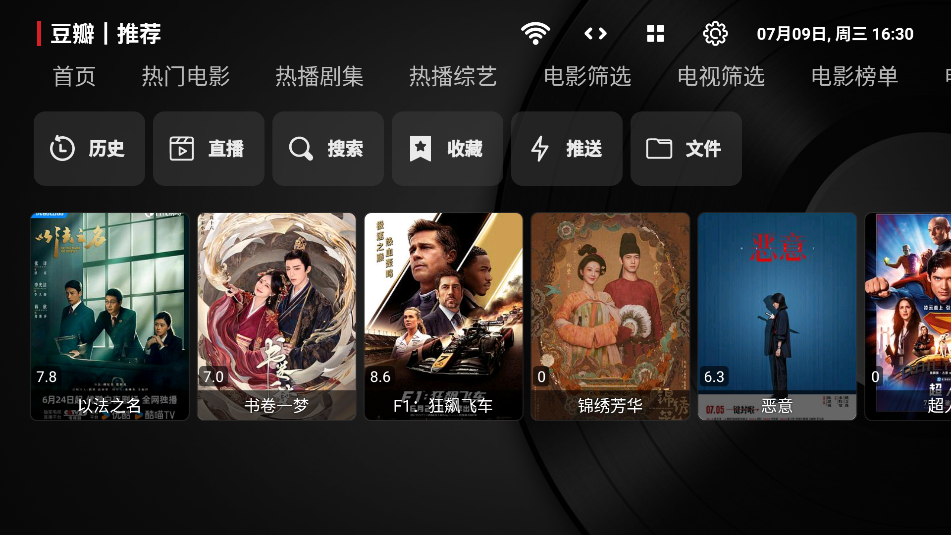Open 收藏 favorites
Screen dimensions: 951x535
click(447, 149)
